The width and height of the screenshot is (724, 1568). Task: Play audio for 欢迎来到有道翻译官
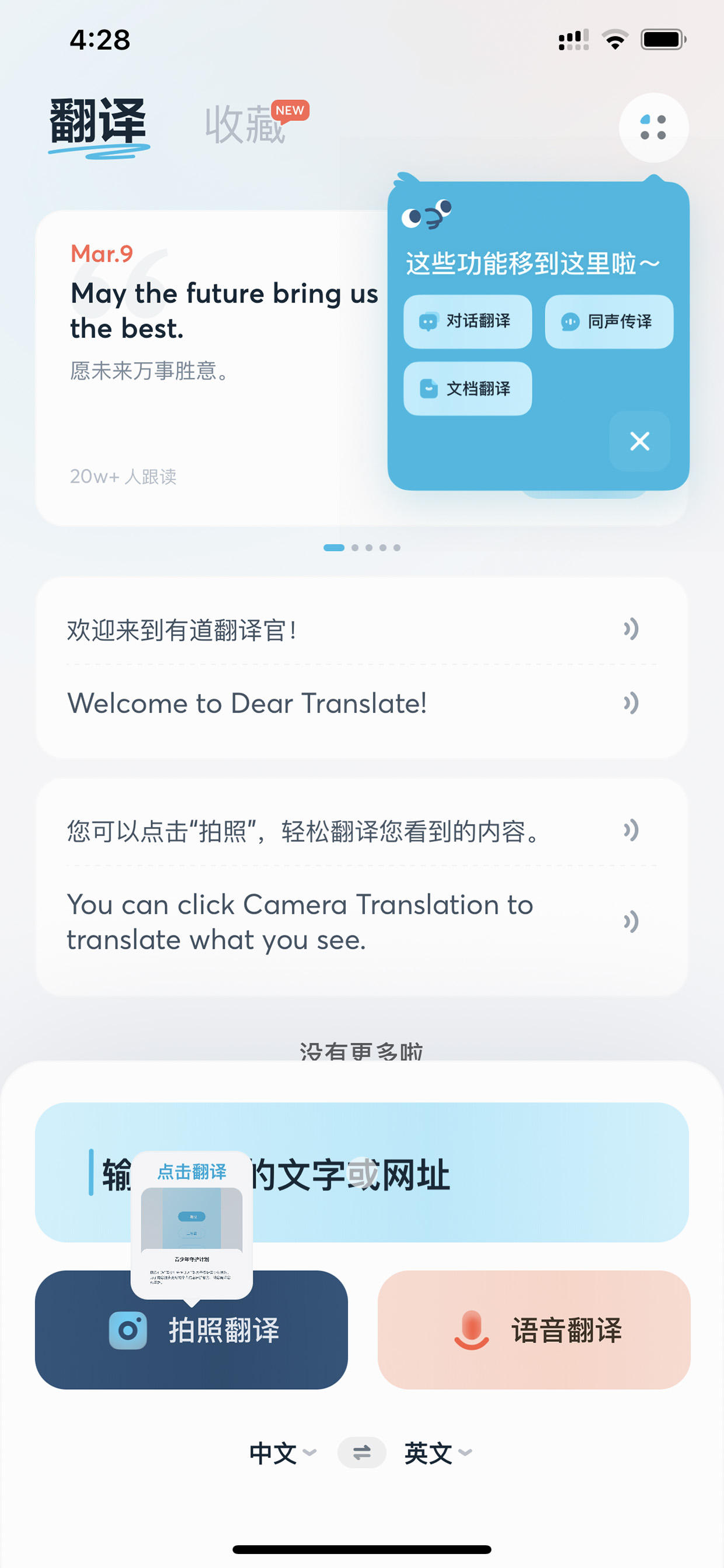631,629
